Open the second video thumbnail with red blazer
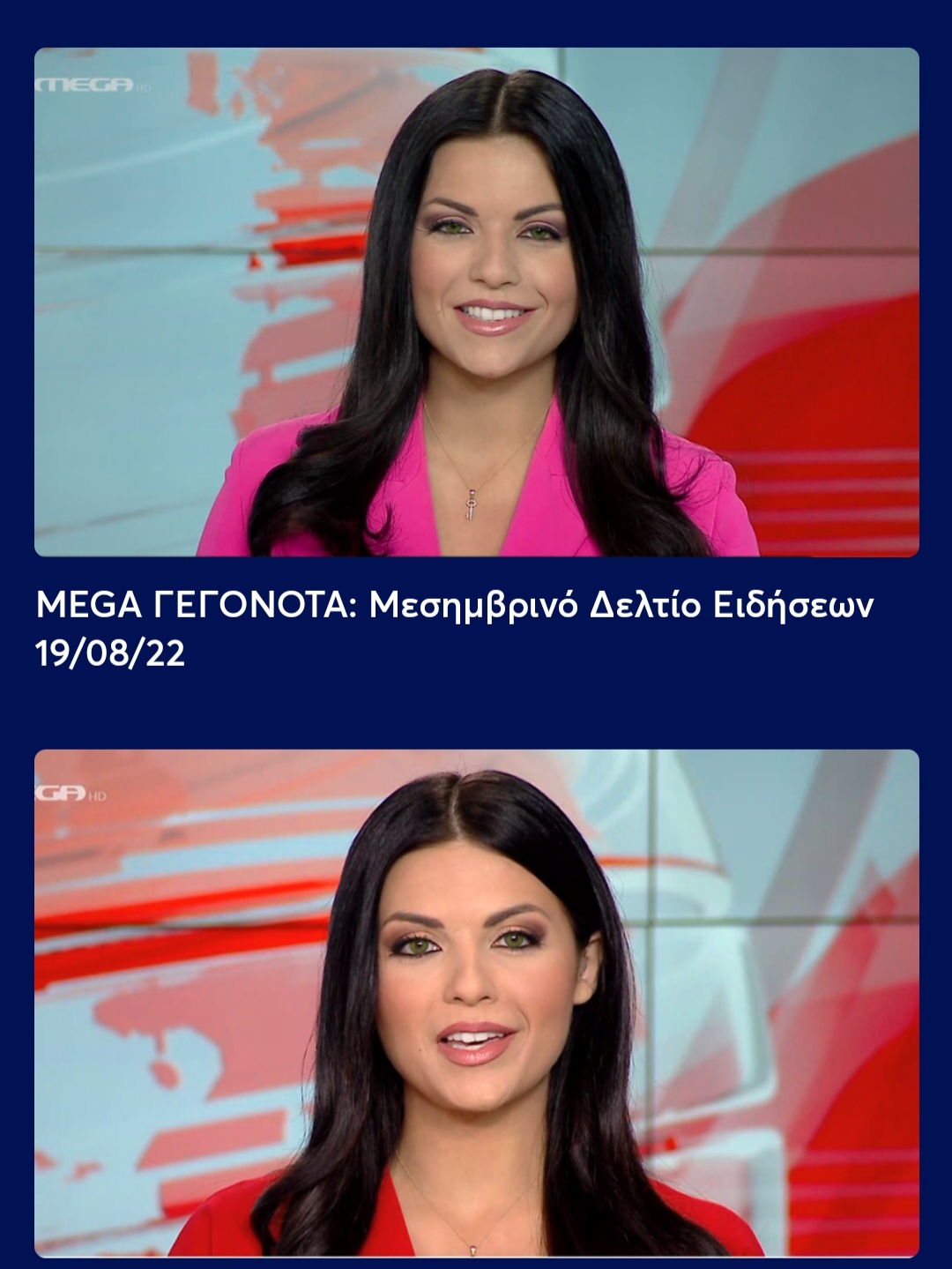This screenshot has width=952, height=1269. coord(476,1003)
